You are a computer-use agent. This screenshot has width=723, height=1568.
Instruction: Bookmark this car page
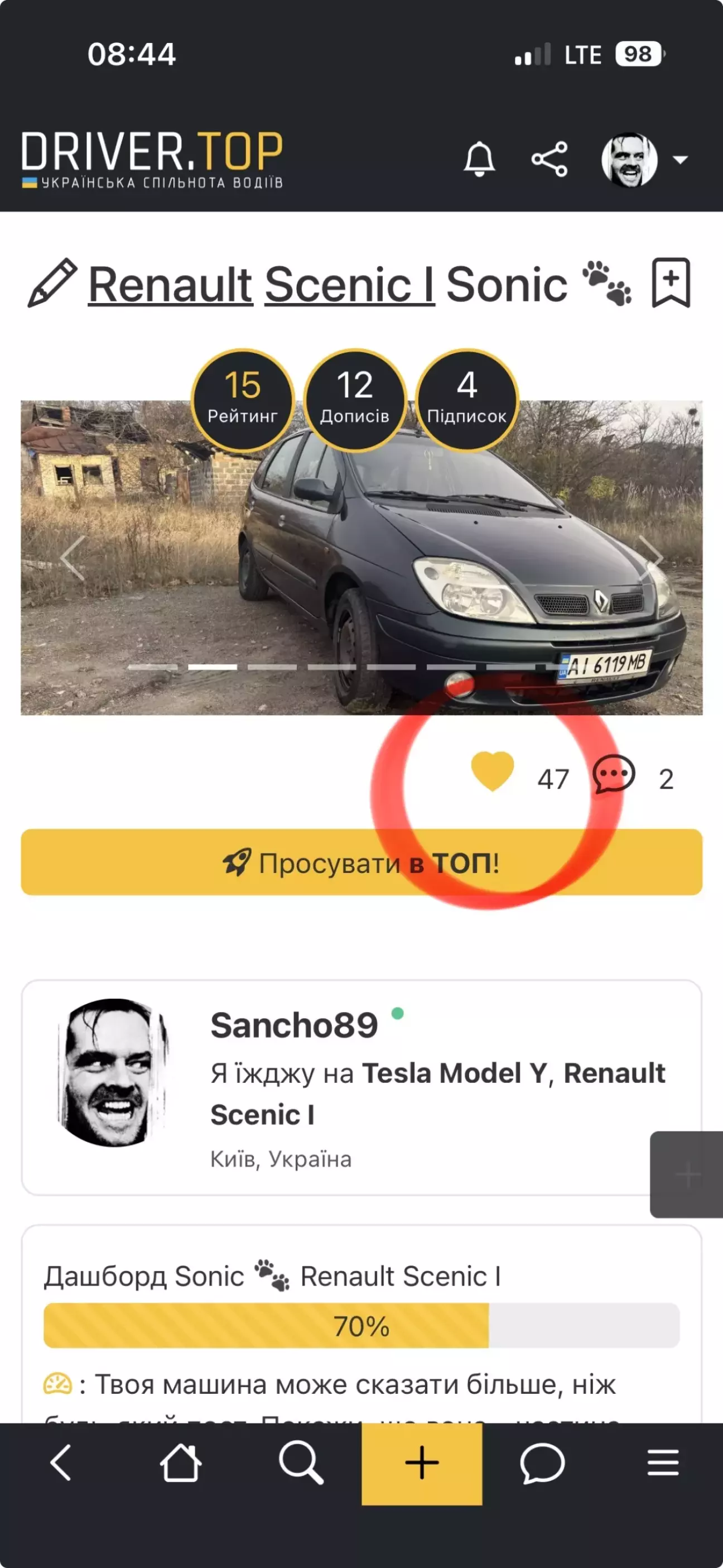[x=671, y=283]
